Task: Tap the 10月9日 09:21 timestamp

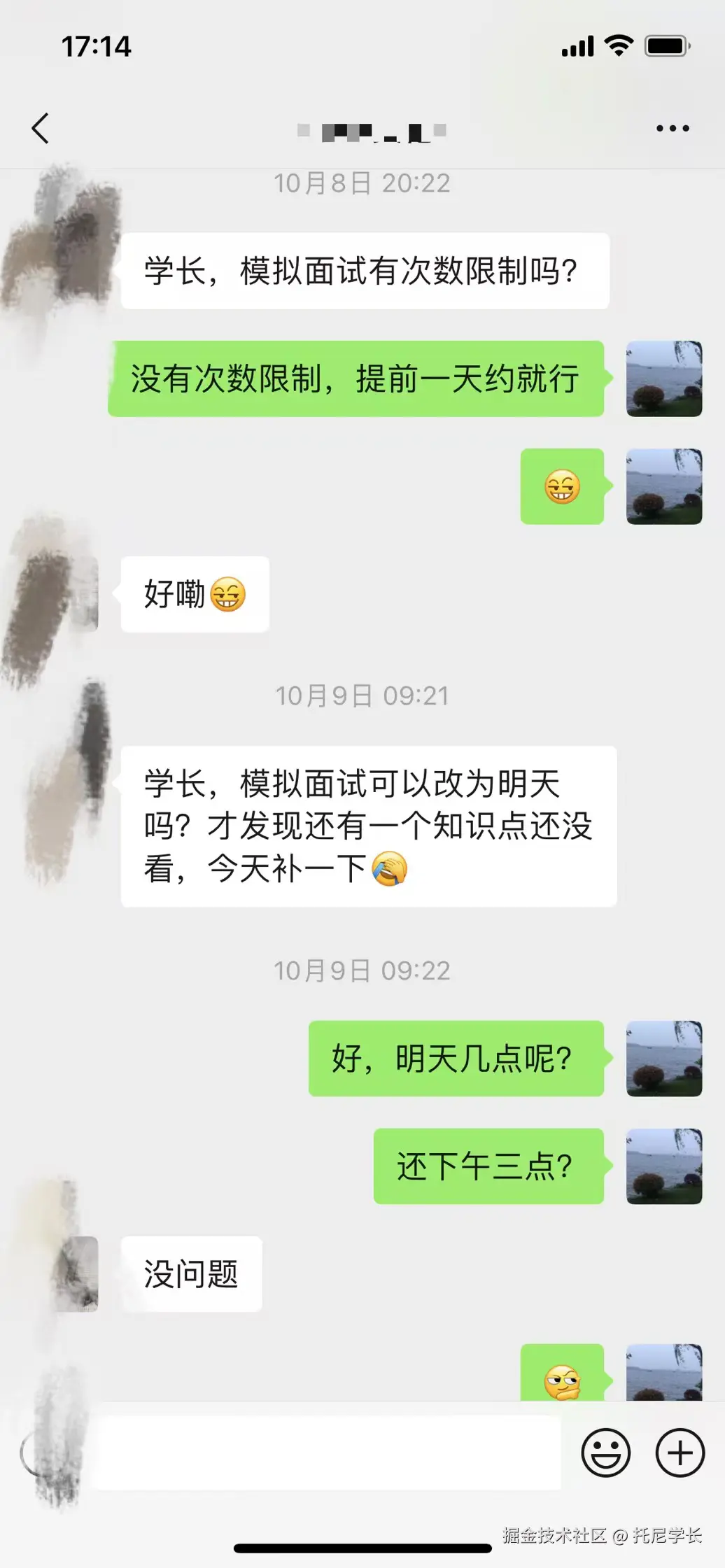Action: (x=362, y=695)
